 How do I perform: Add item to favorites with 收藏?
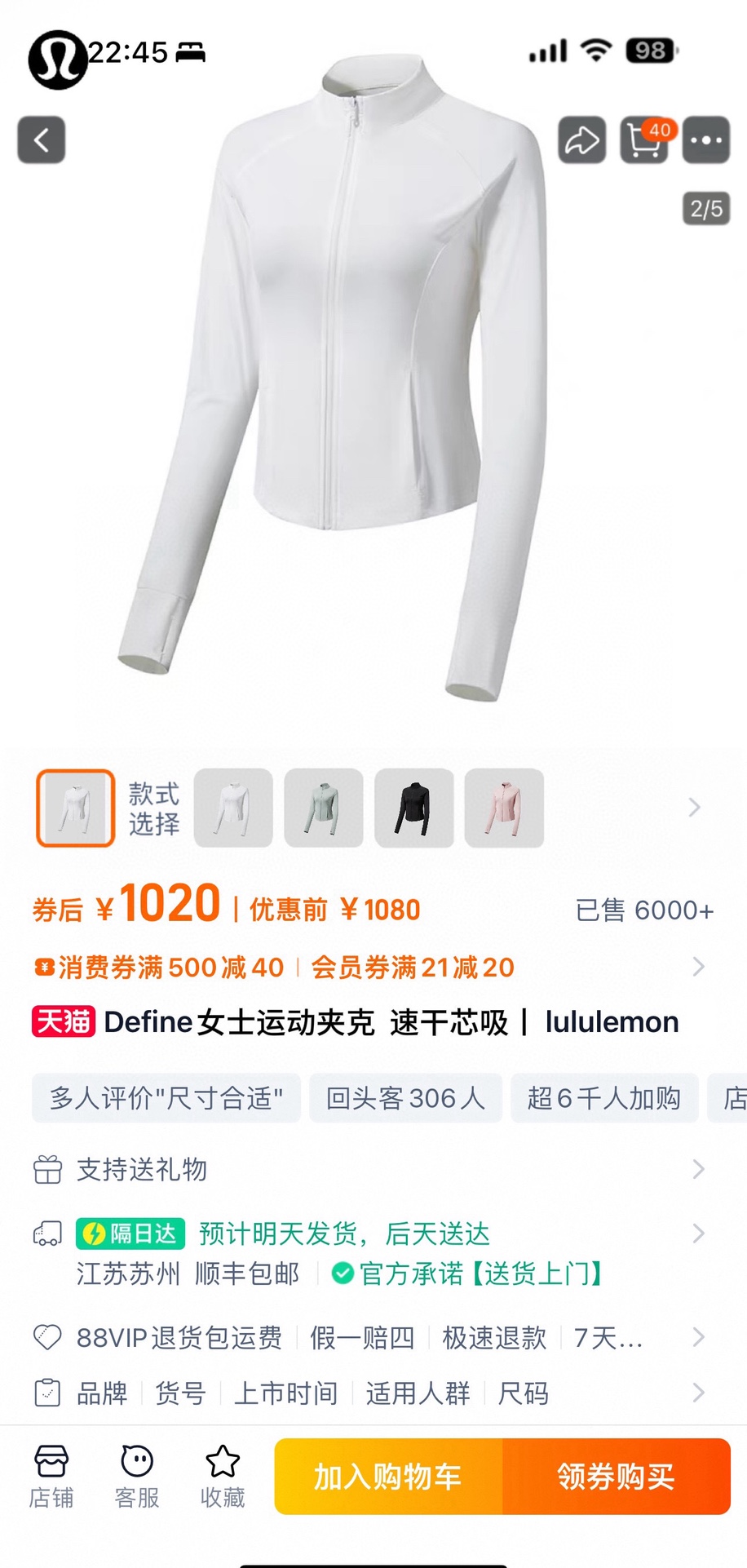[x=223, y=1477]
